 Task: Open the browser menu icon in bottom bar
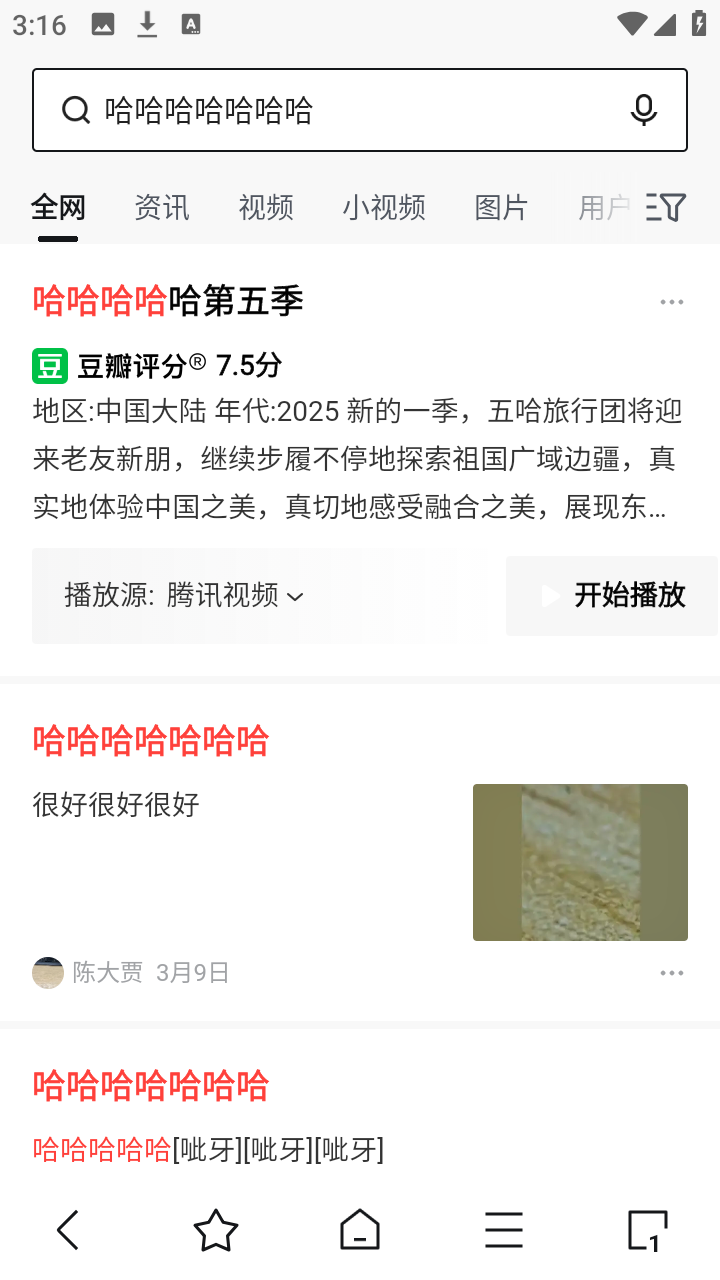point(504,1230)
